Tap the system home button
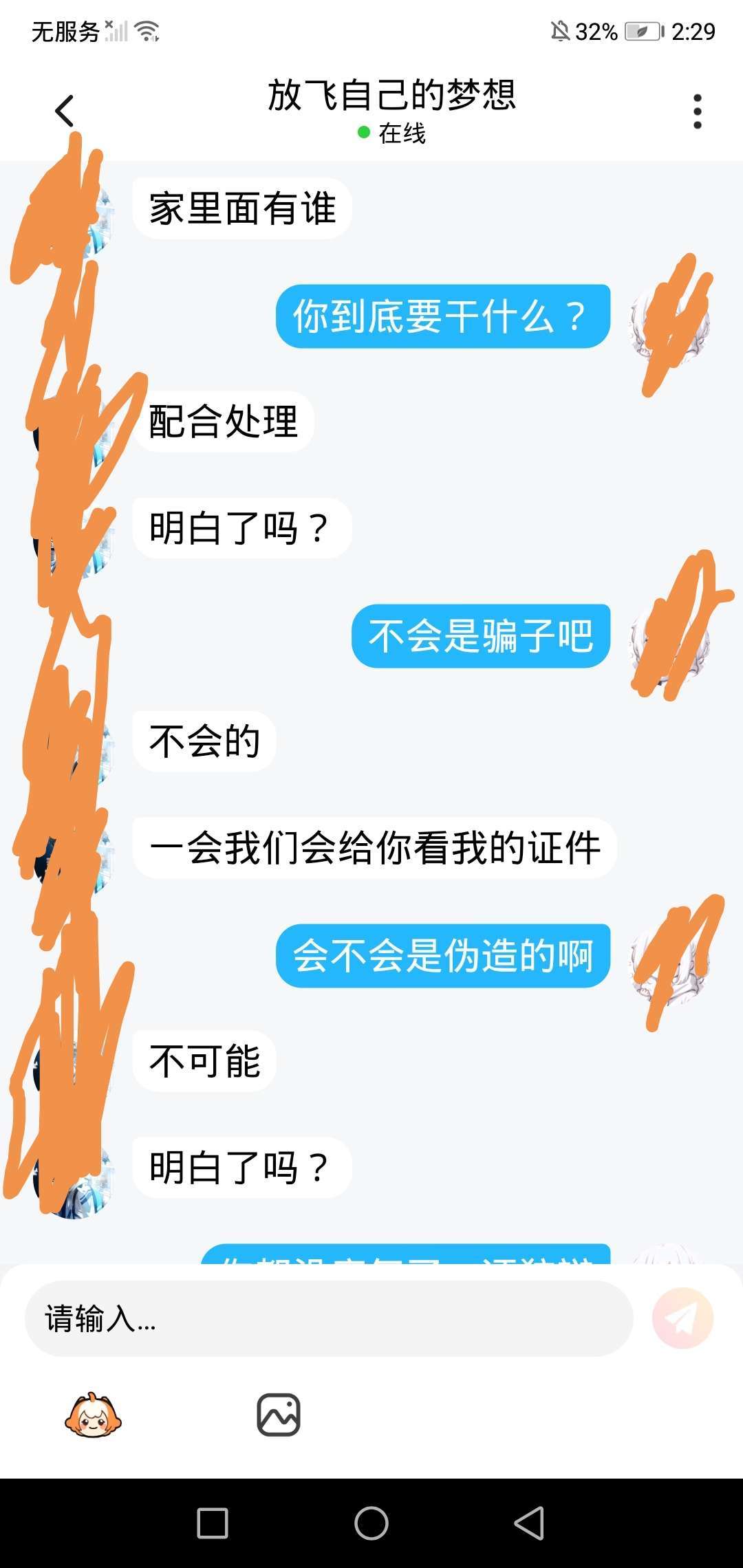 (x=371, y=1523)
